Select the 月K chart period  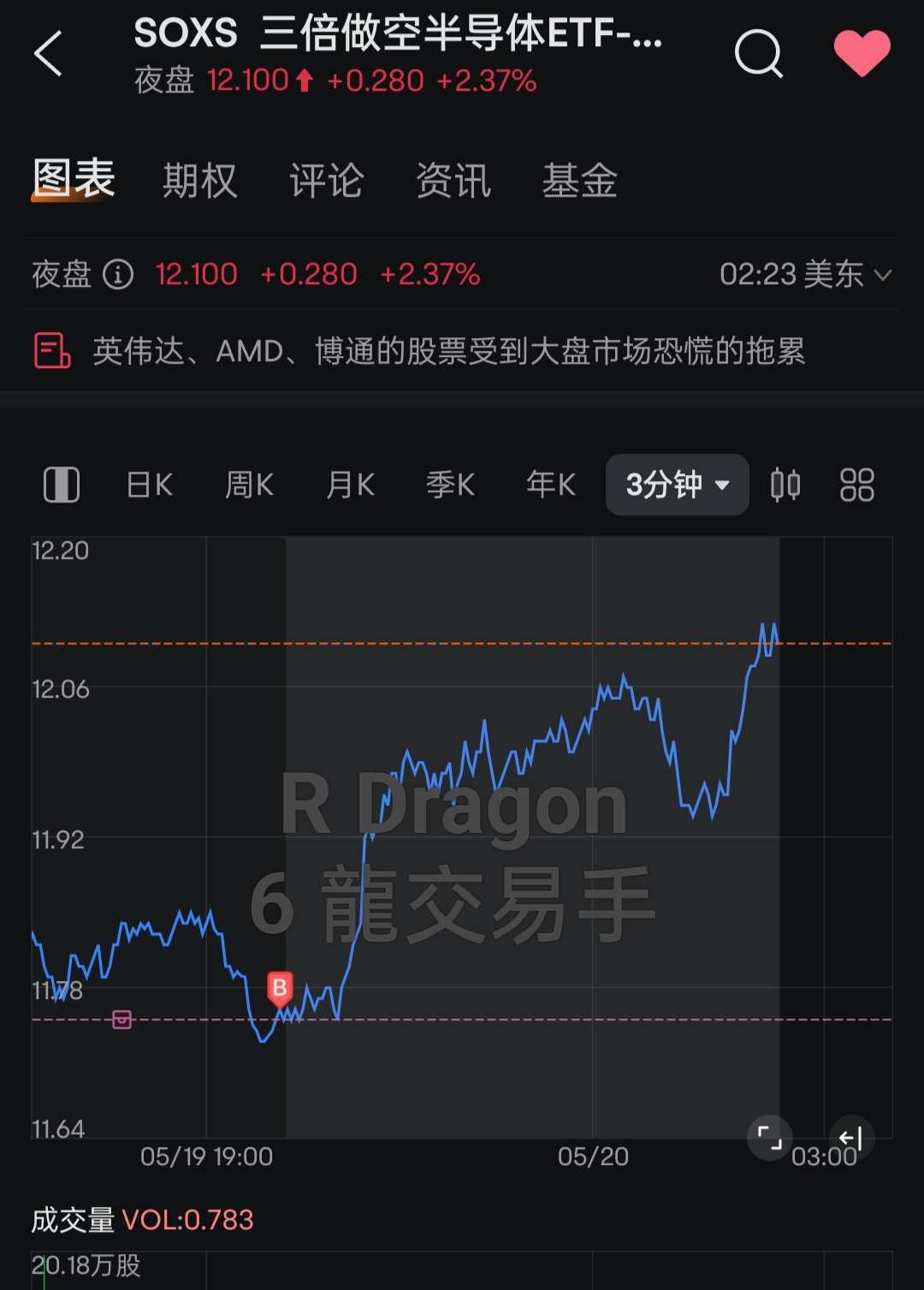pos(350,484)
